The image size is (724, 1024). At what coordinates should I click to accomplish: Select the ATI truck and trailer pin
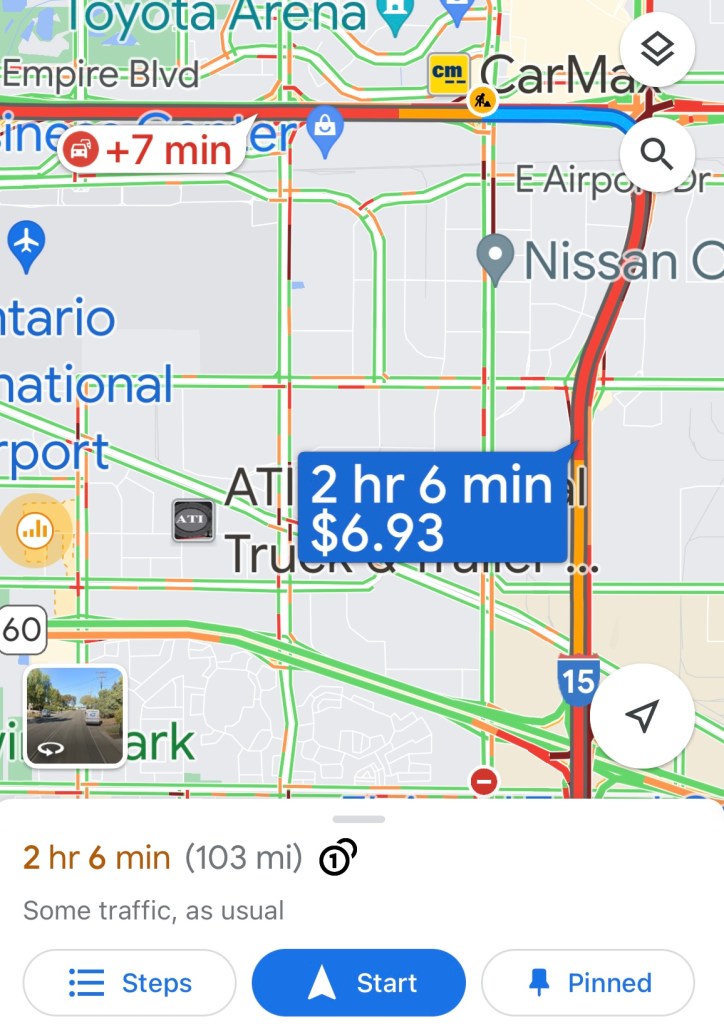click(193, 520)
